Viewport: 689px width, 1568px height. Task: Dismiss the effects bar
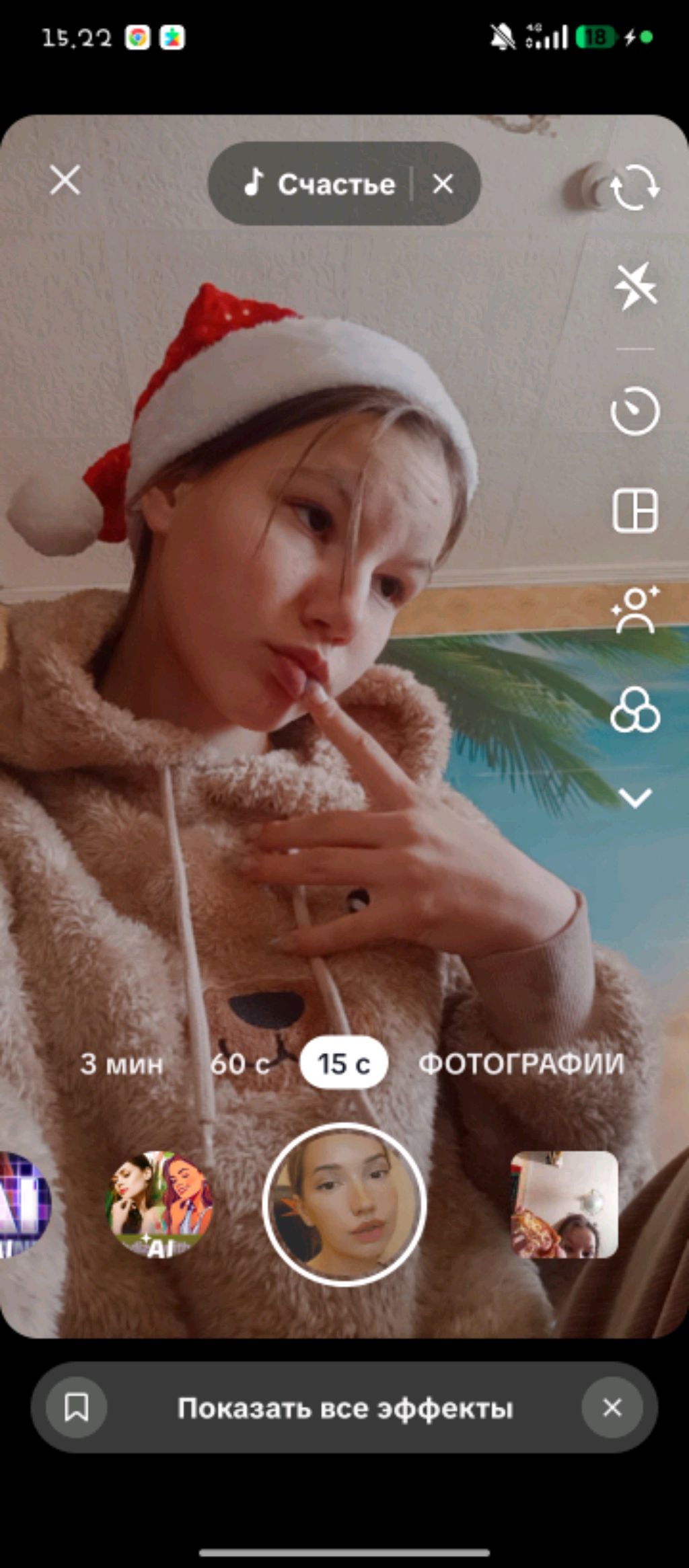(612, 1407)
